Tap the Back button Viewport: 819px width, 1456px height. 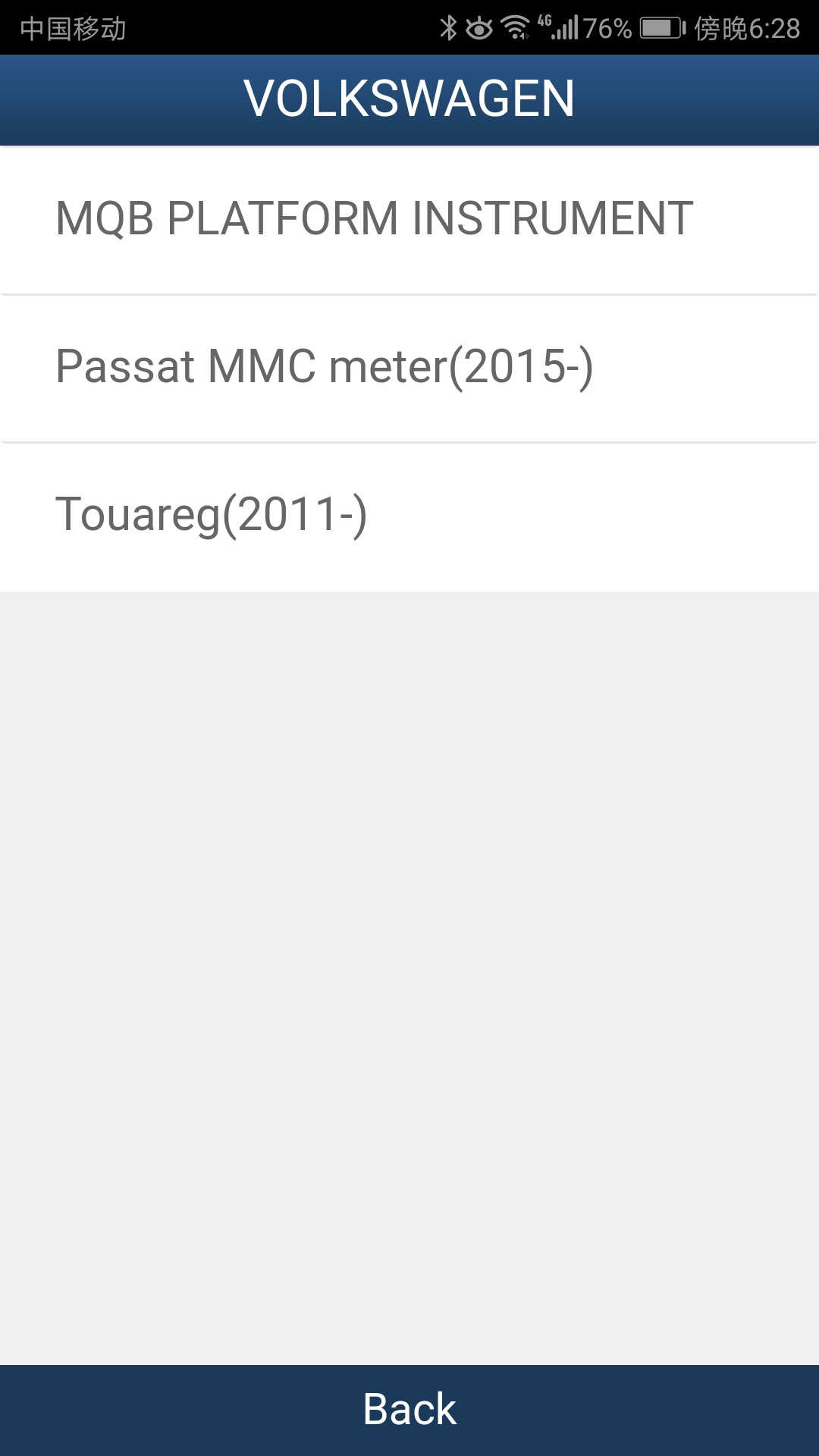click(x=409, y=1410)
